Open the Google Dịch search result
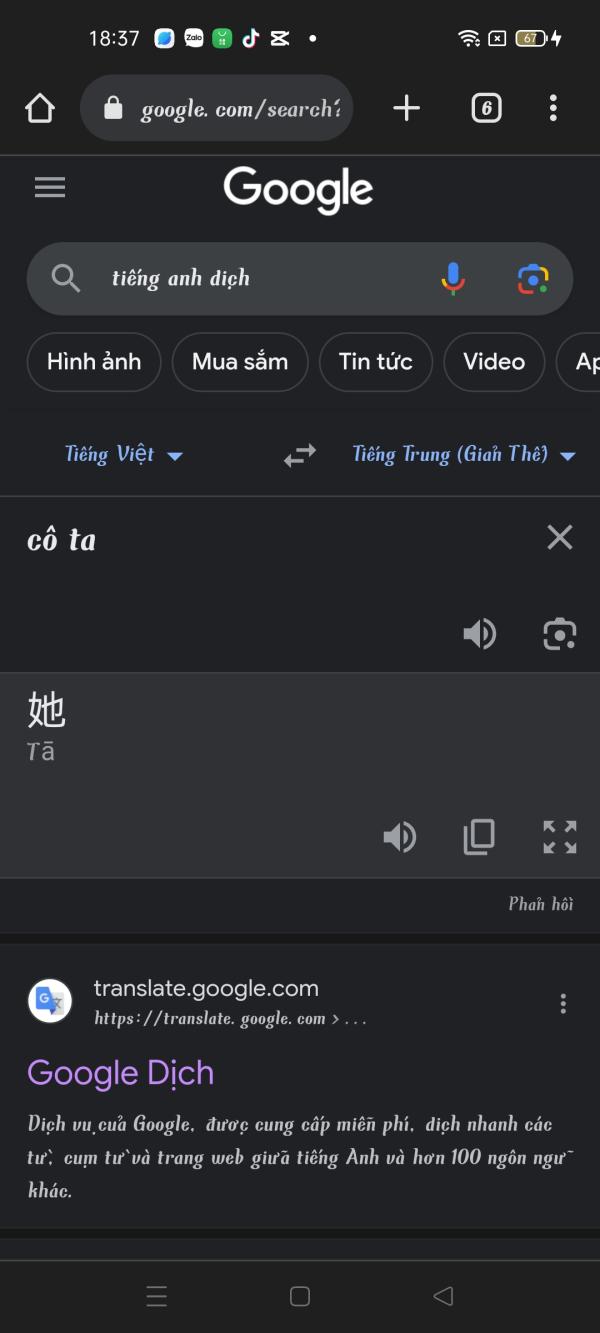The image size is (600, 1333). point(121,1073)
